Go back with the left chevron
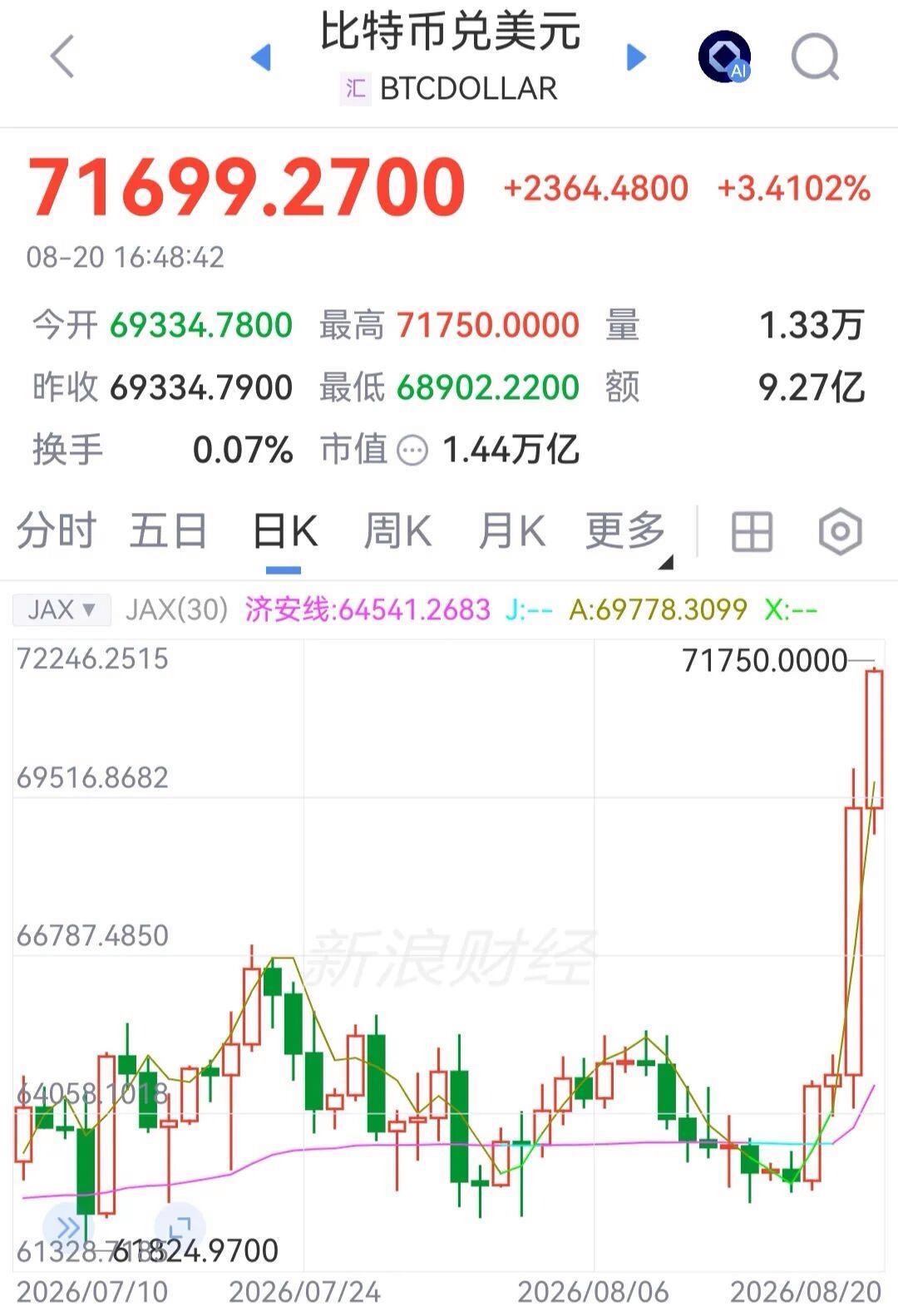Screen dimensions: 898x1316 click(x=62, y=57)
